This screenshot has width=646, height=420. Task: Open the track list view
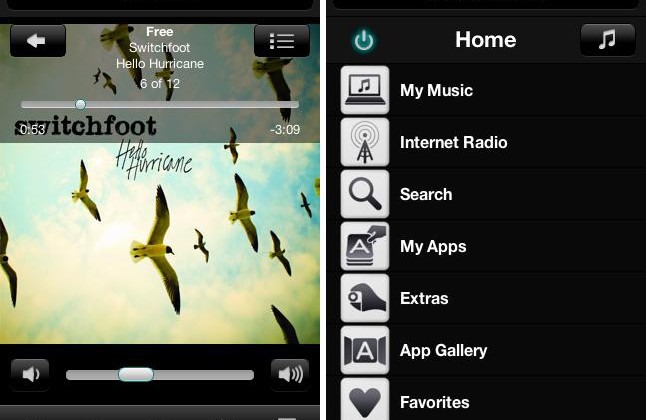point(281,41)
